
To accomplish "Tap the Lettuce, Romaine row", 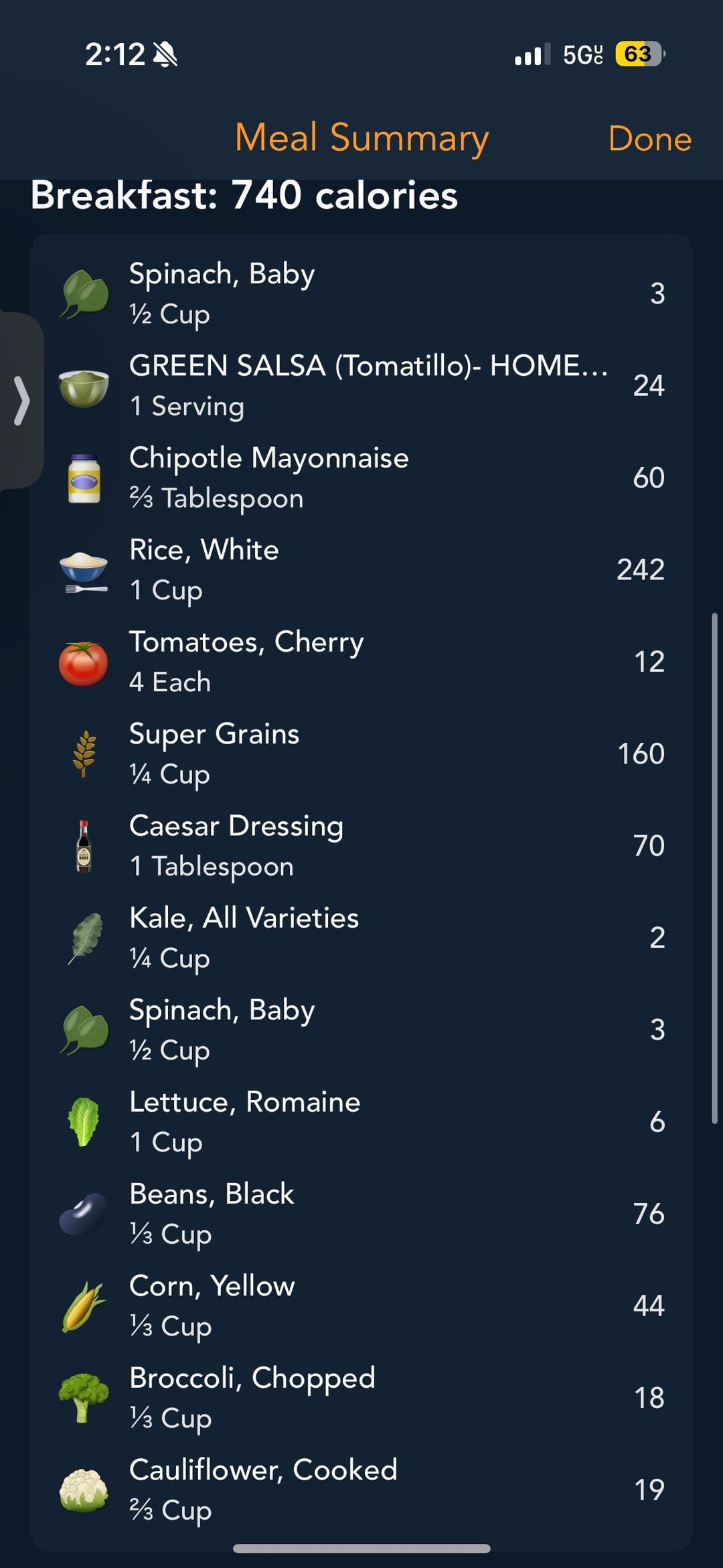I will pyautogui.click(x=361, y=1122).
